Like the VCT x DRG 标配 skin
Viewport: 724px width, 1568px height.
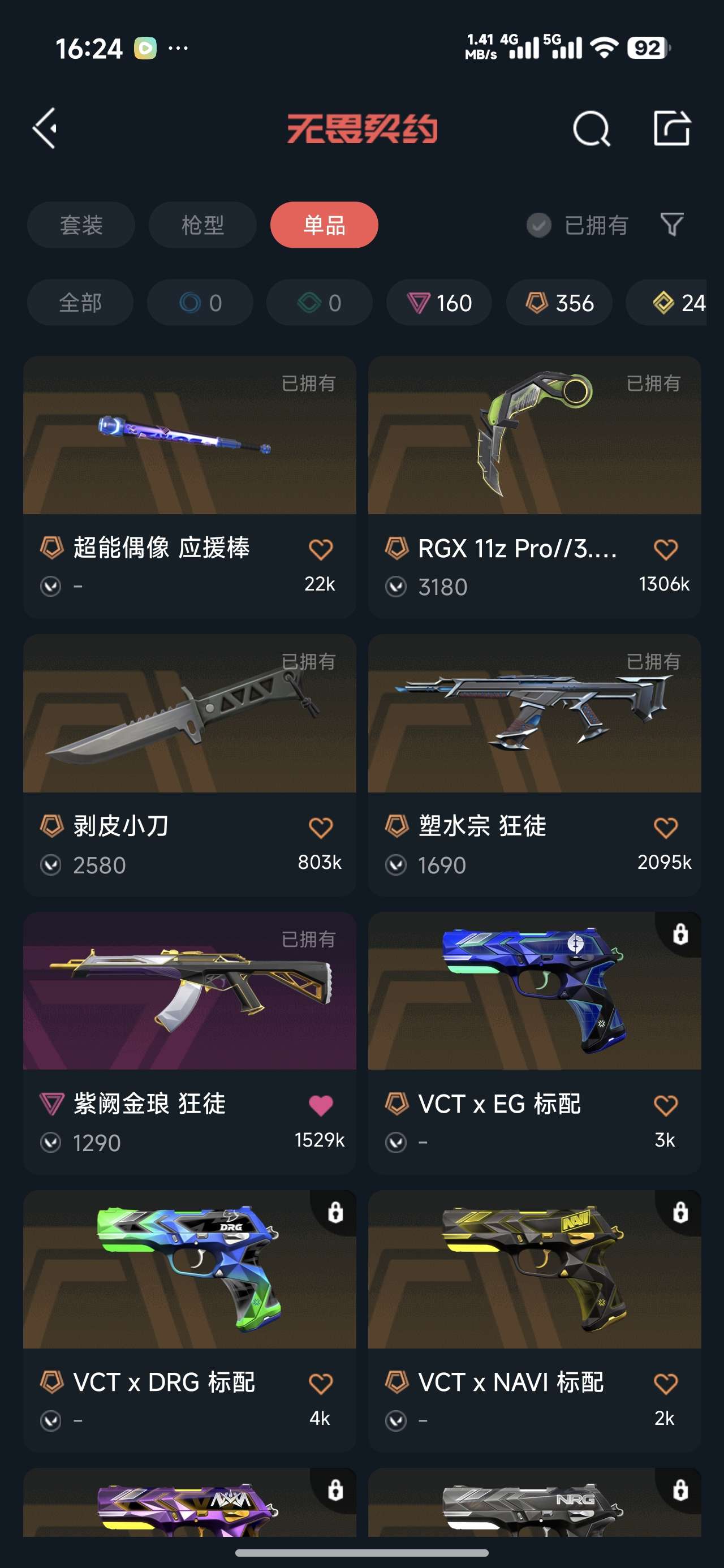coord(320,1383)
